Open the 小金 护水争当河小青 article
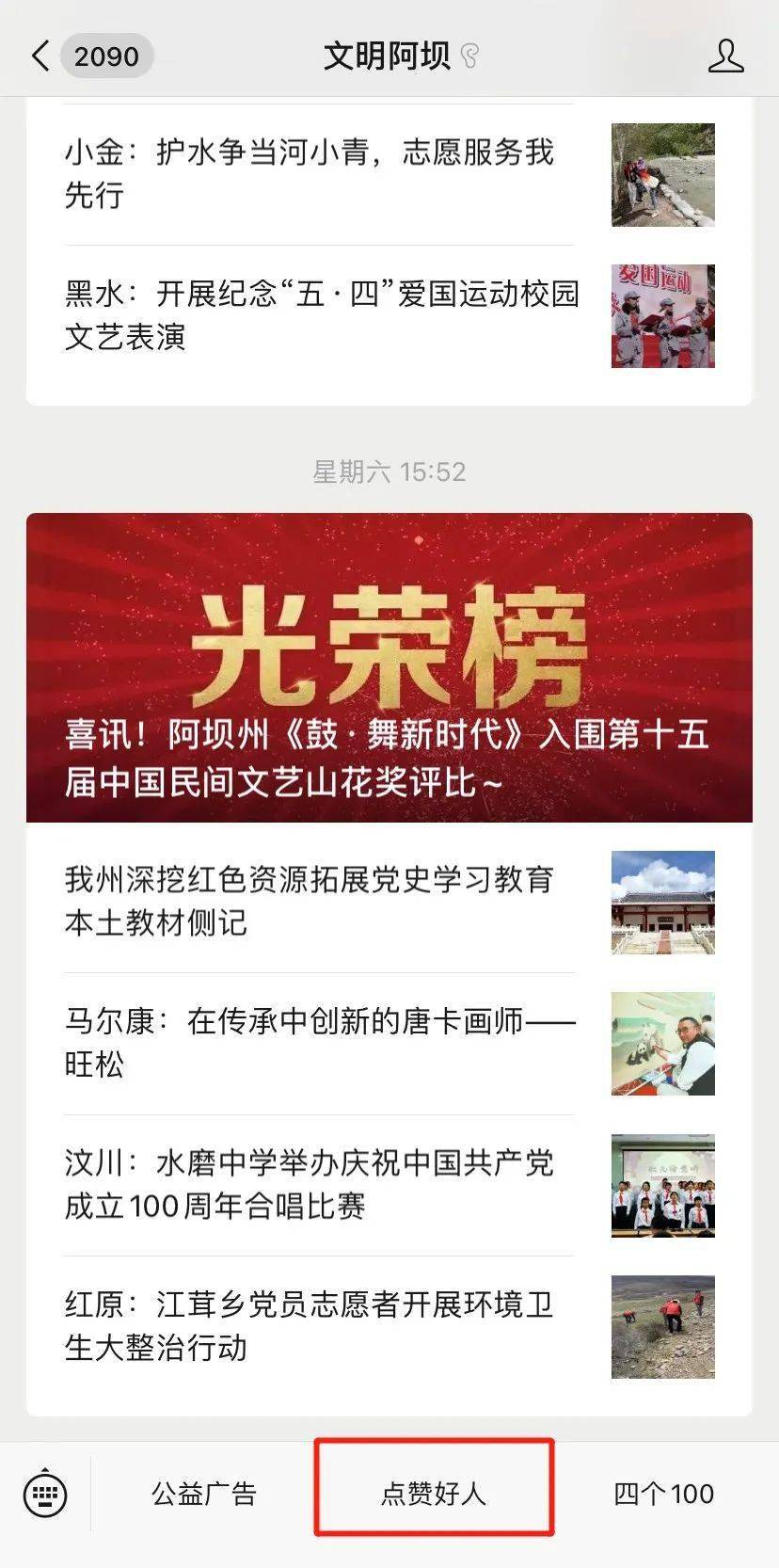The image size is (779, 1568). click(389, 174)
